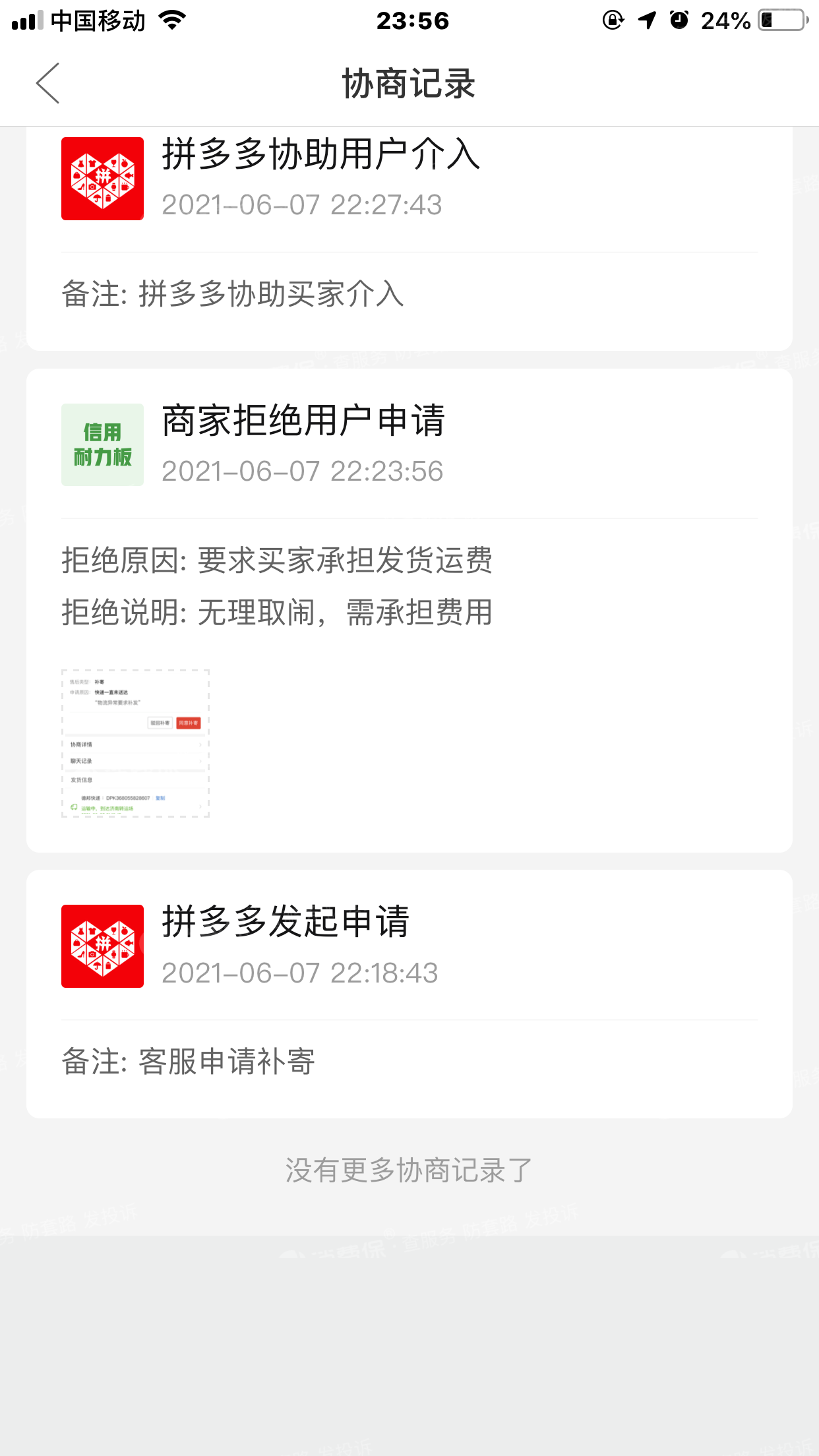Open the merchant's refusal evidence screenshot
Screen dimensions: 819x1456
pos(135,743)
